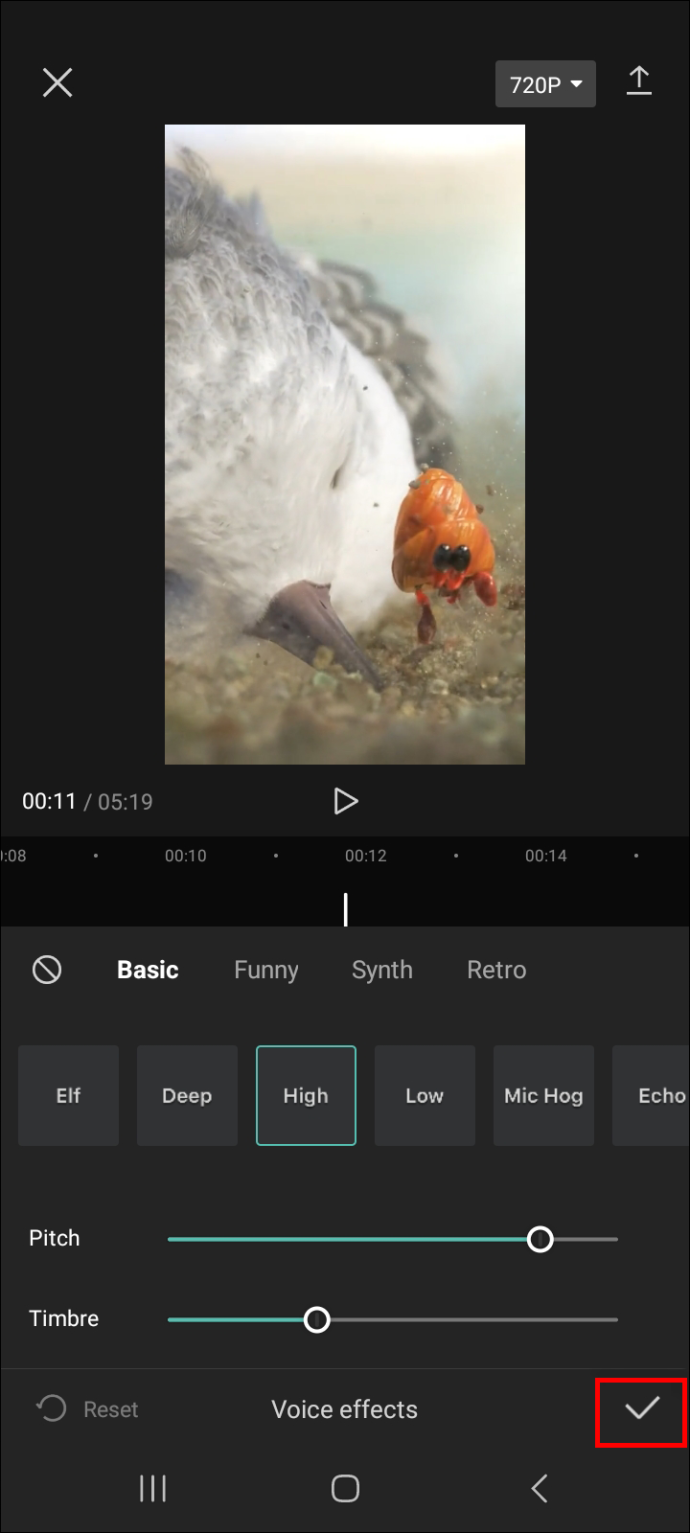Apply the Deep voice effect

187,1096
